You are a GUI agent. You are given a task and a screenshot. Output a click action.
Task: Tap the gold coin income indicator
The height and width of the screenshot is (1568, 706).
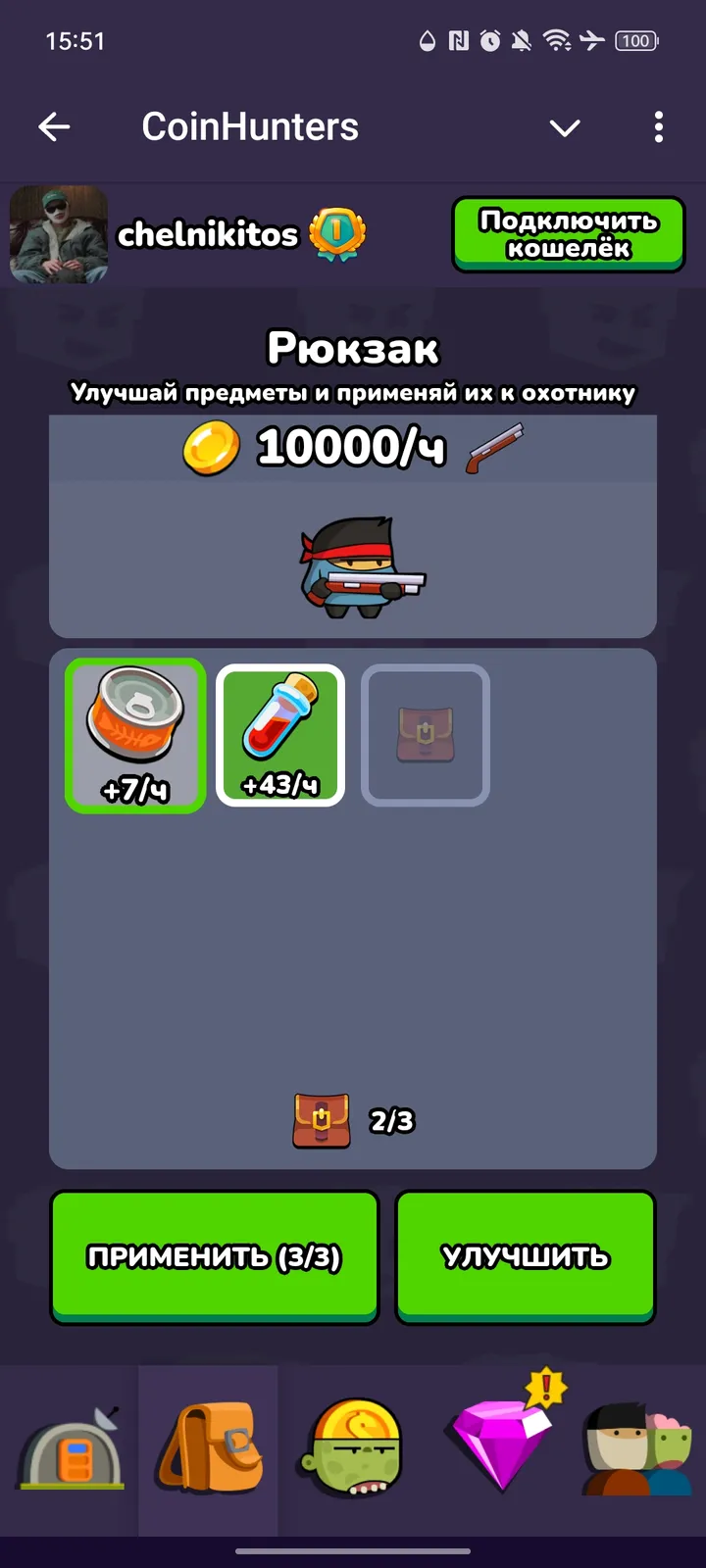pyautogui.click(x=210, y=447)
